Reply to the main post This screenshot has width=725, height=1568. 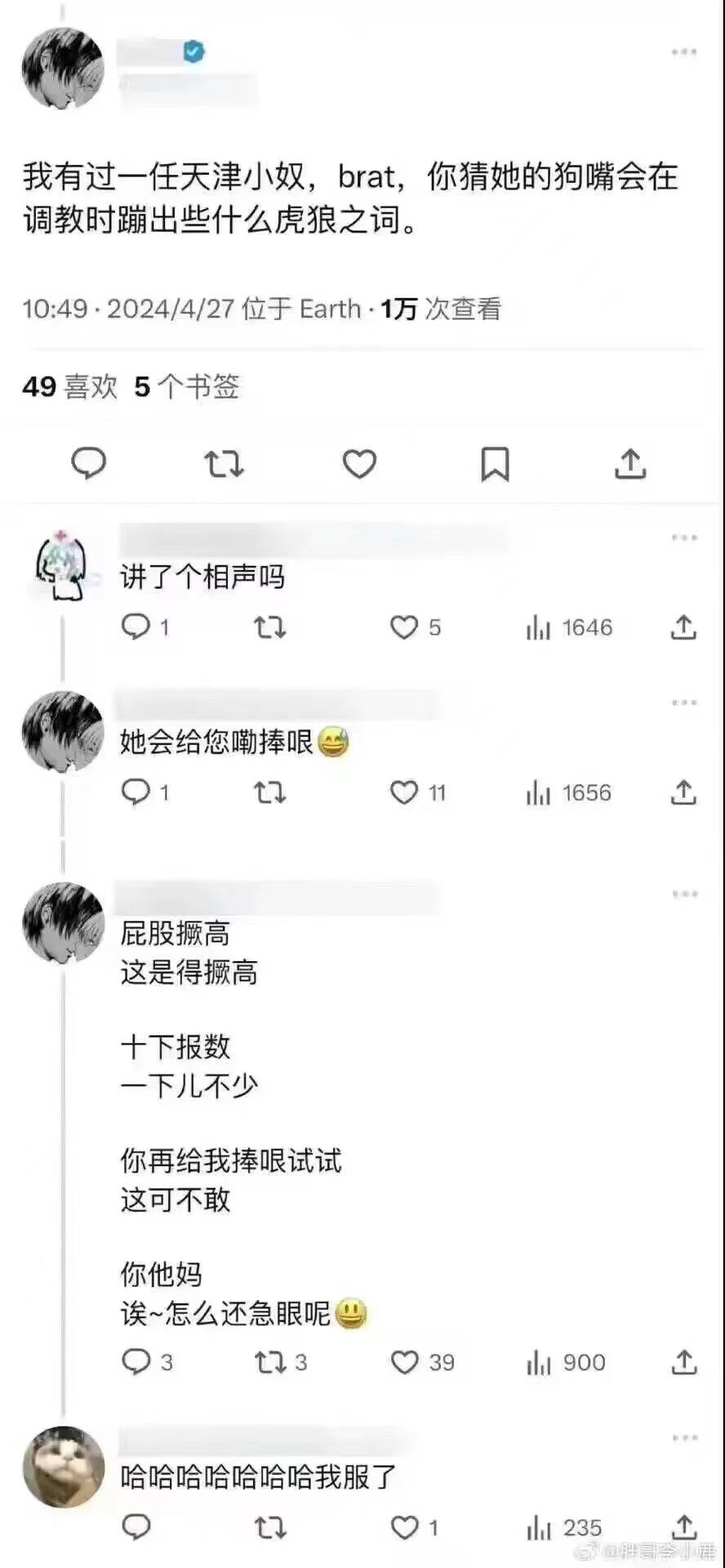[x=89, y=463]
